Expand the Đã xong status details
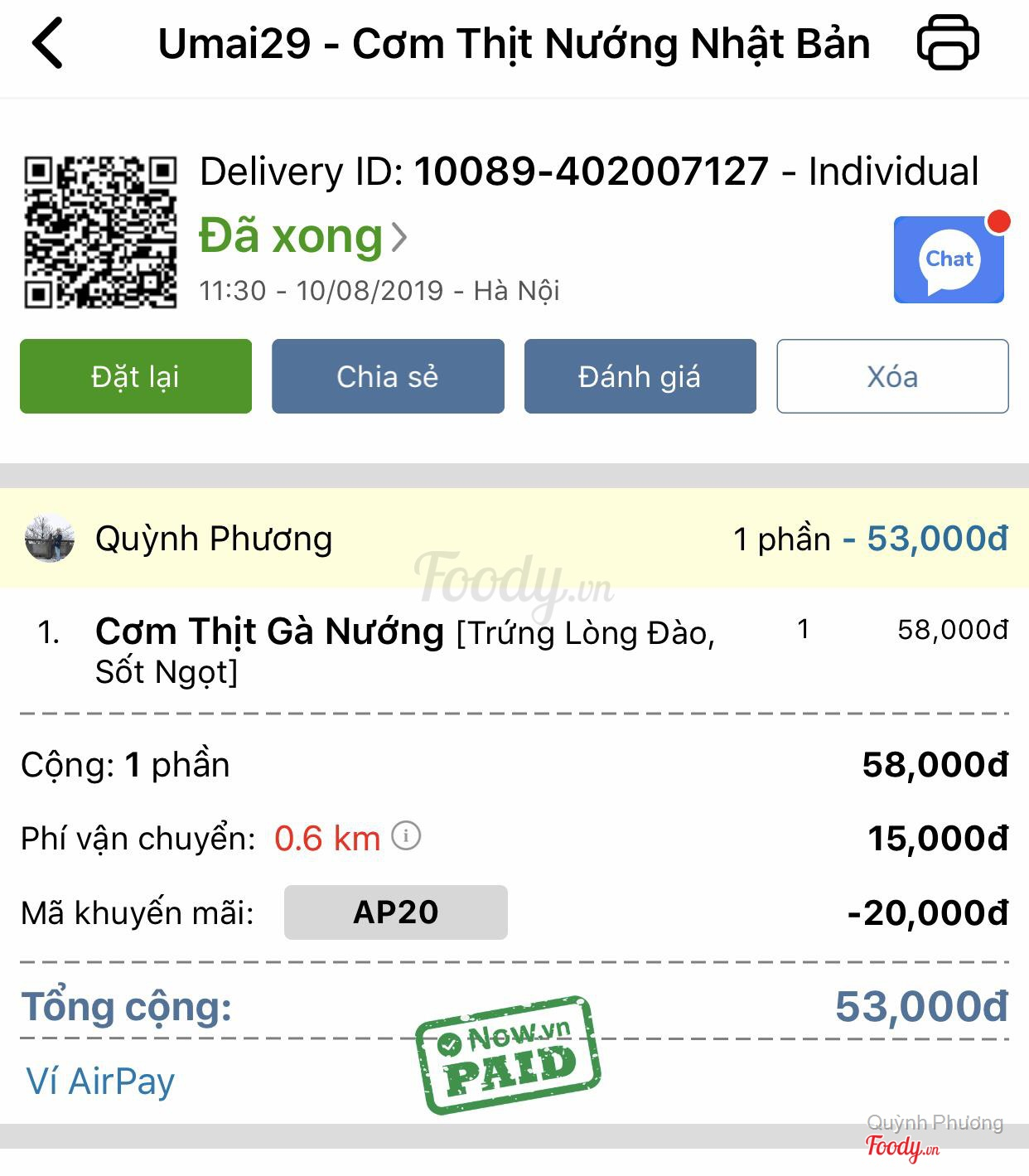This screenshot has width=1029, height=1176. coord(303,237)
